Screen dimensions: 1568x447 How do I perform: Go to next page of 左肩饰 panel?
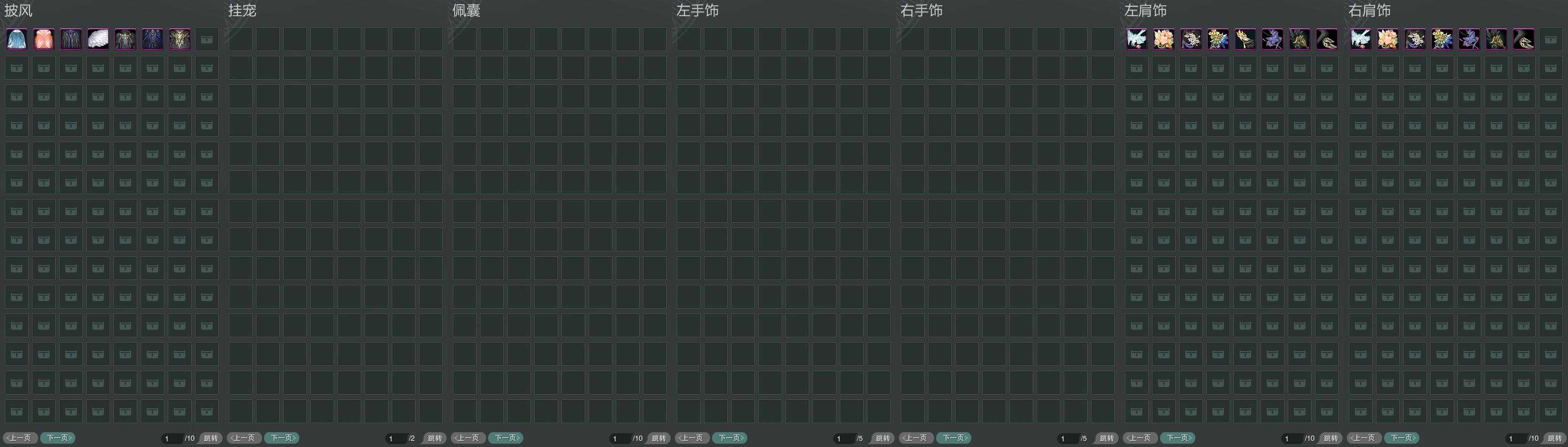[1178, 438]
